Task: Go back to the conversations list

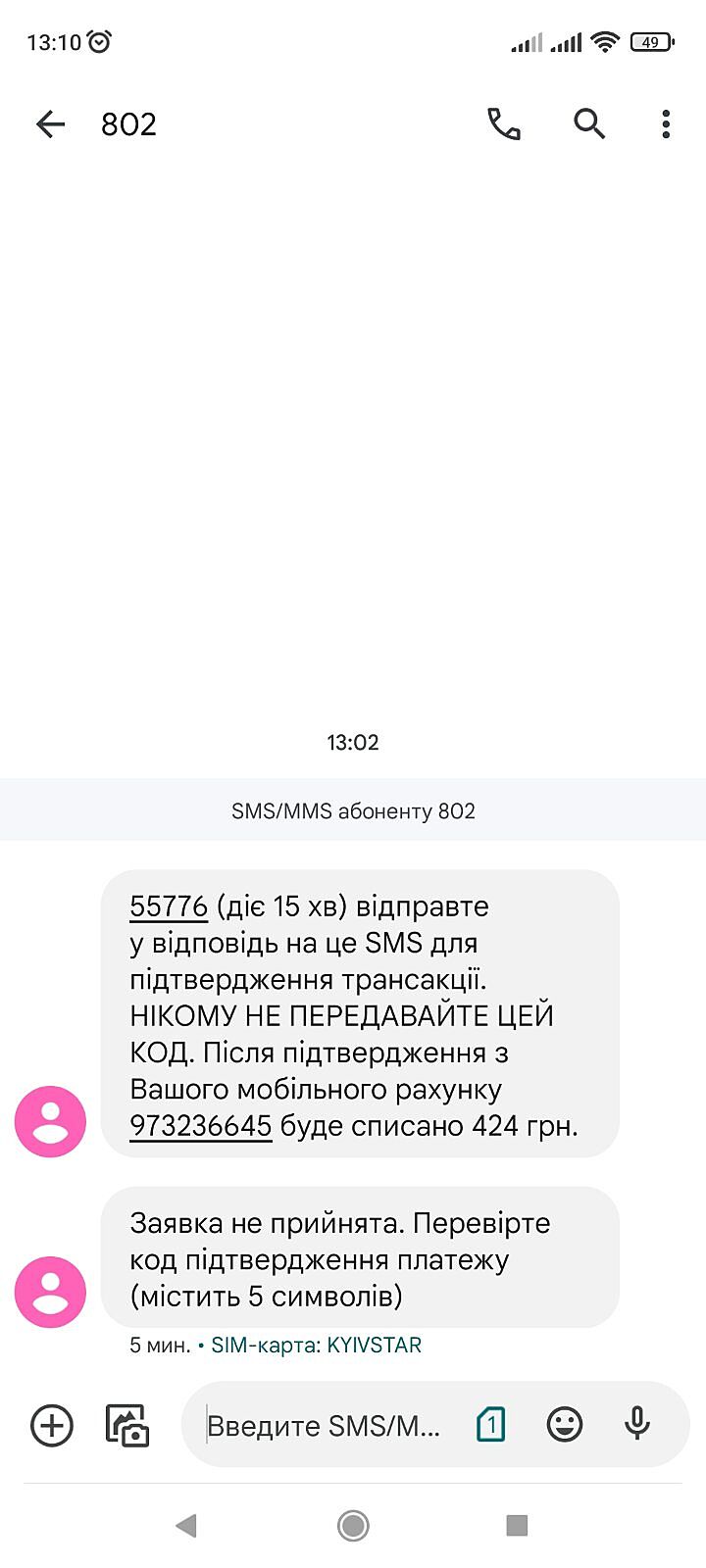Action: click(50, 123)
